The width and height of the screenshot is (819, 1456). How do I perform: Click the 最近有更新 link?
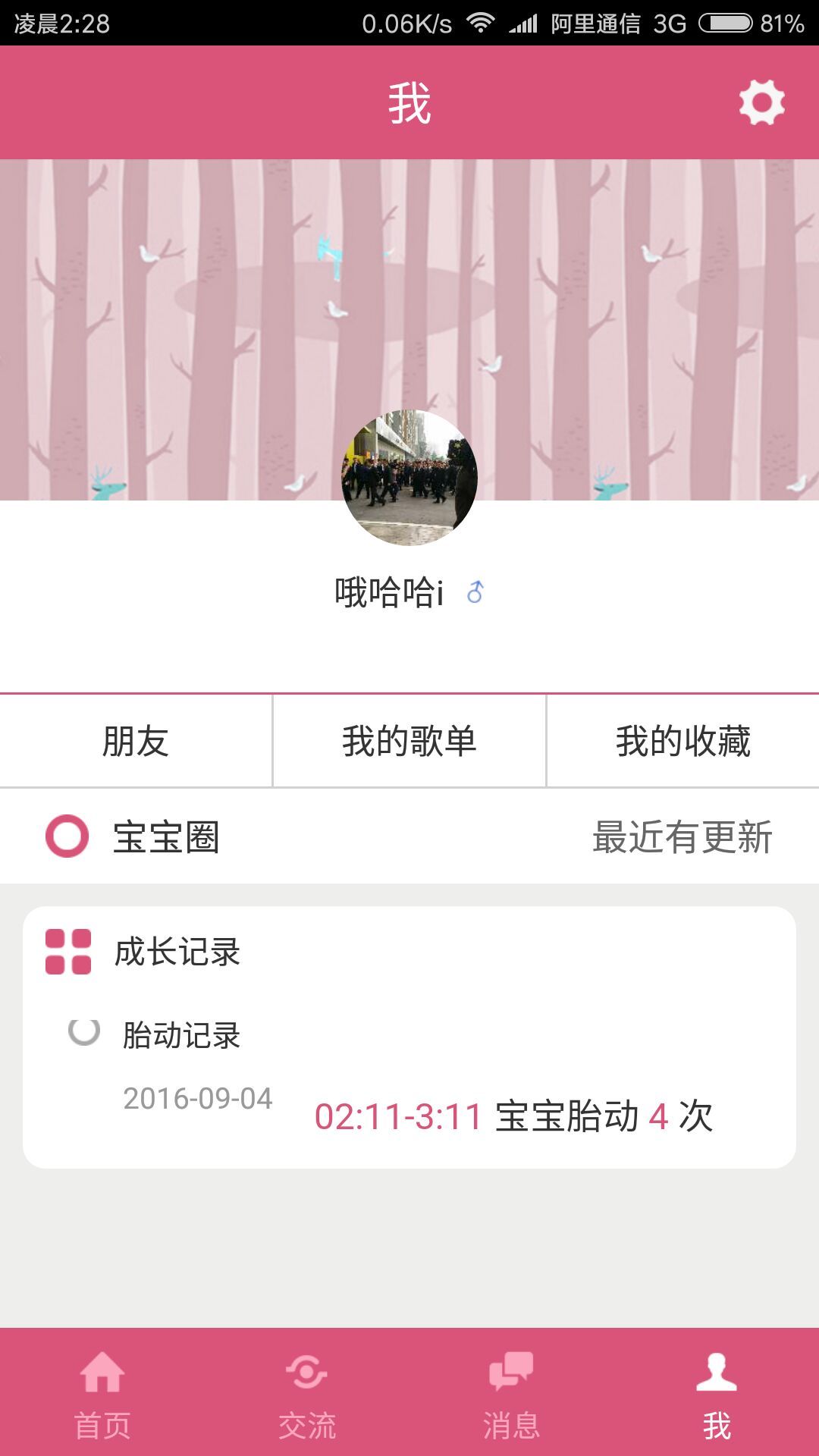click(682, 838)
